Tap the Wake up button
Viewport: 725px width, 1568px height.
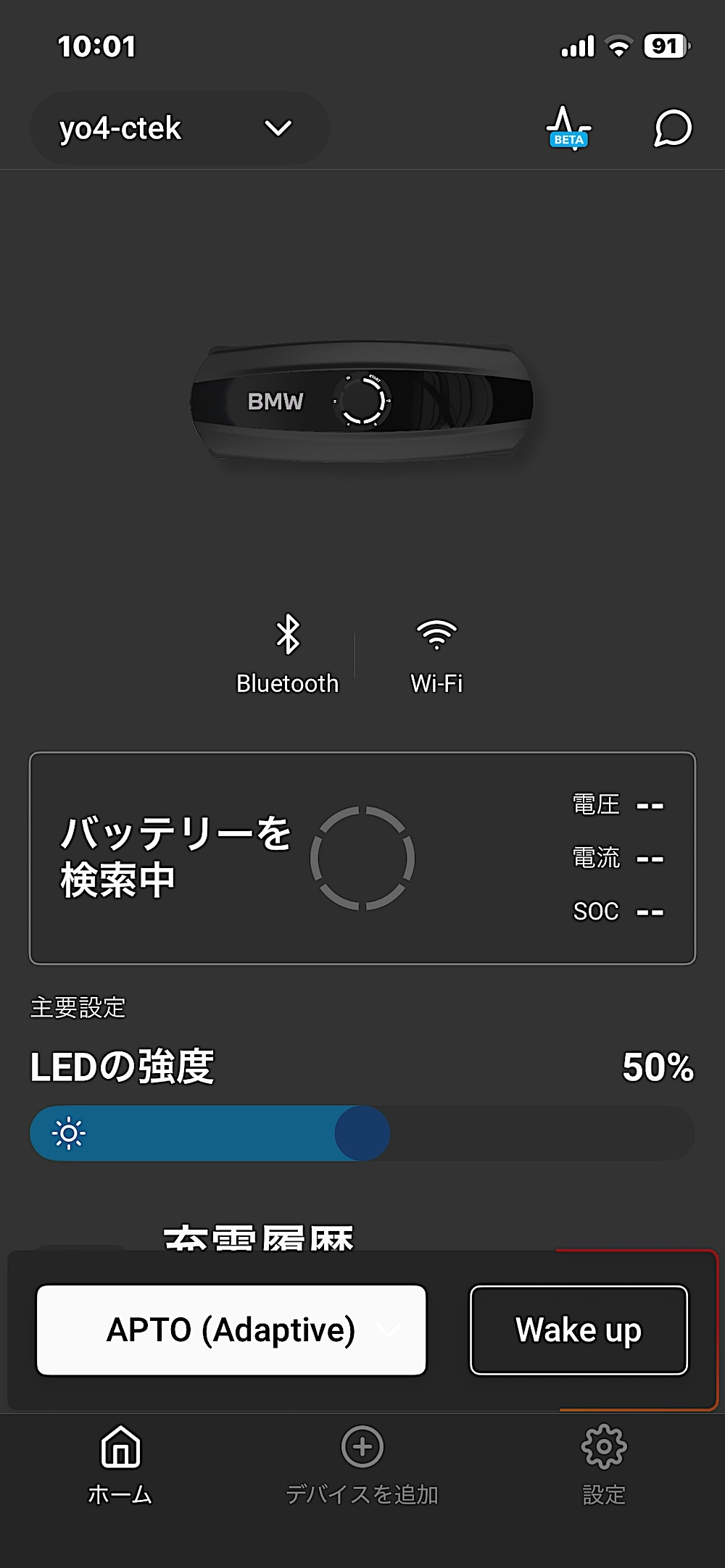point(579,1330)
